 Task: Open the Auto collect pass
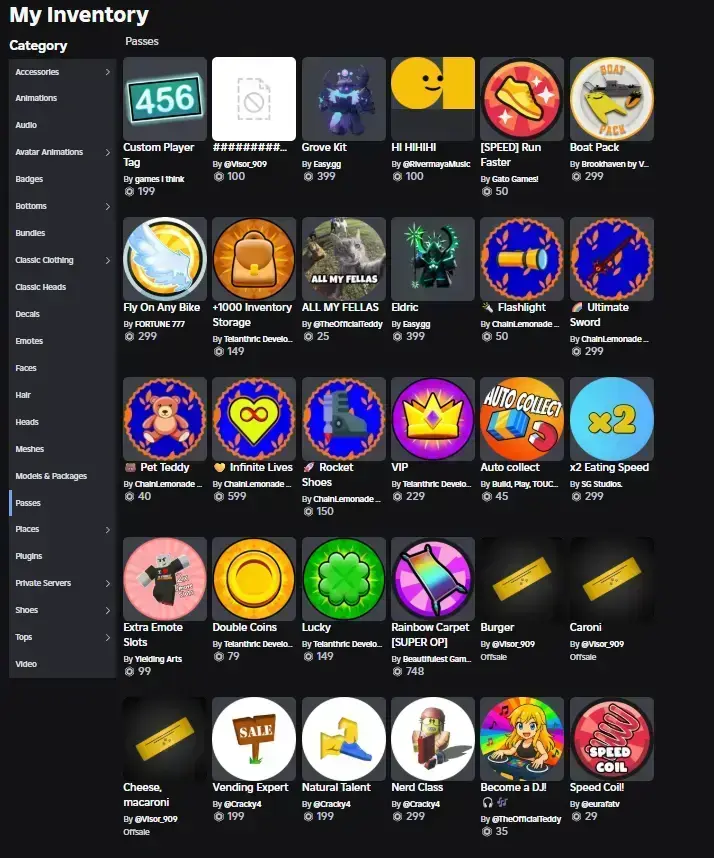pyautogui.click(x=522, y=419)
